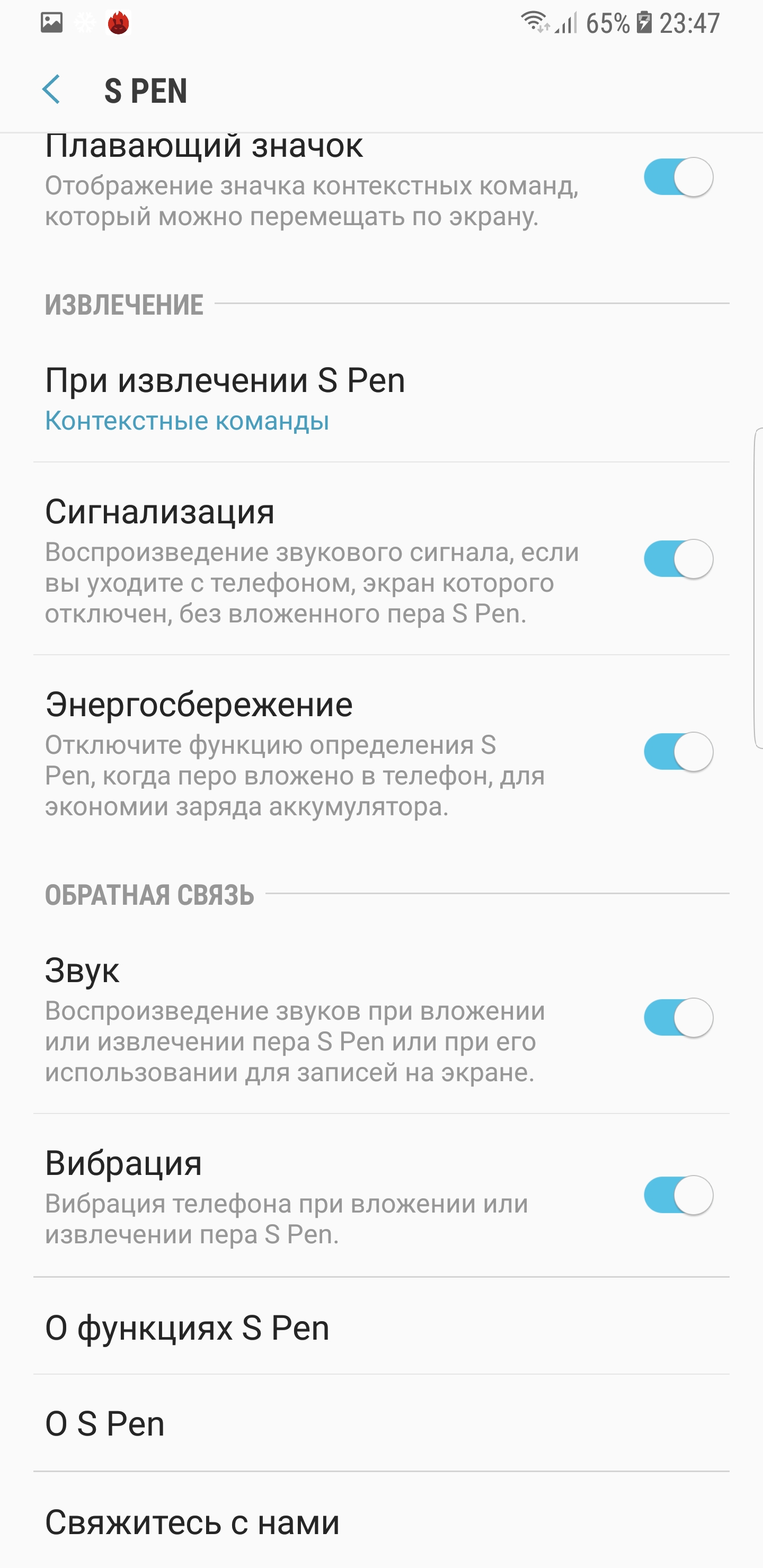Disable the Вибрация toggle
This screenshot has width=763, height=1568.
click(678, 1196)
